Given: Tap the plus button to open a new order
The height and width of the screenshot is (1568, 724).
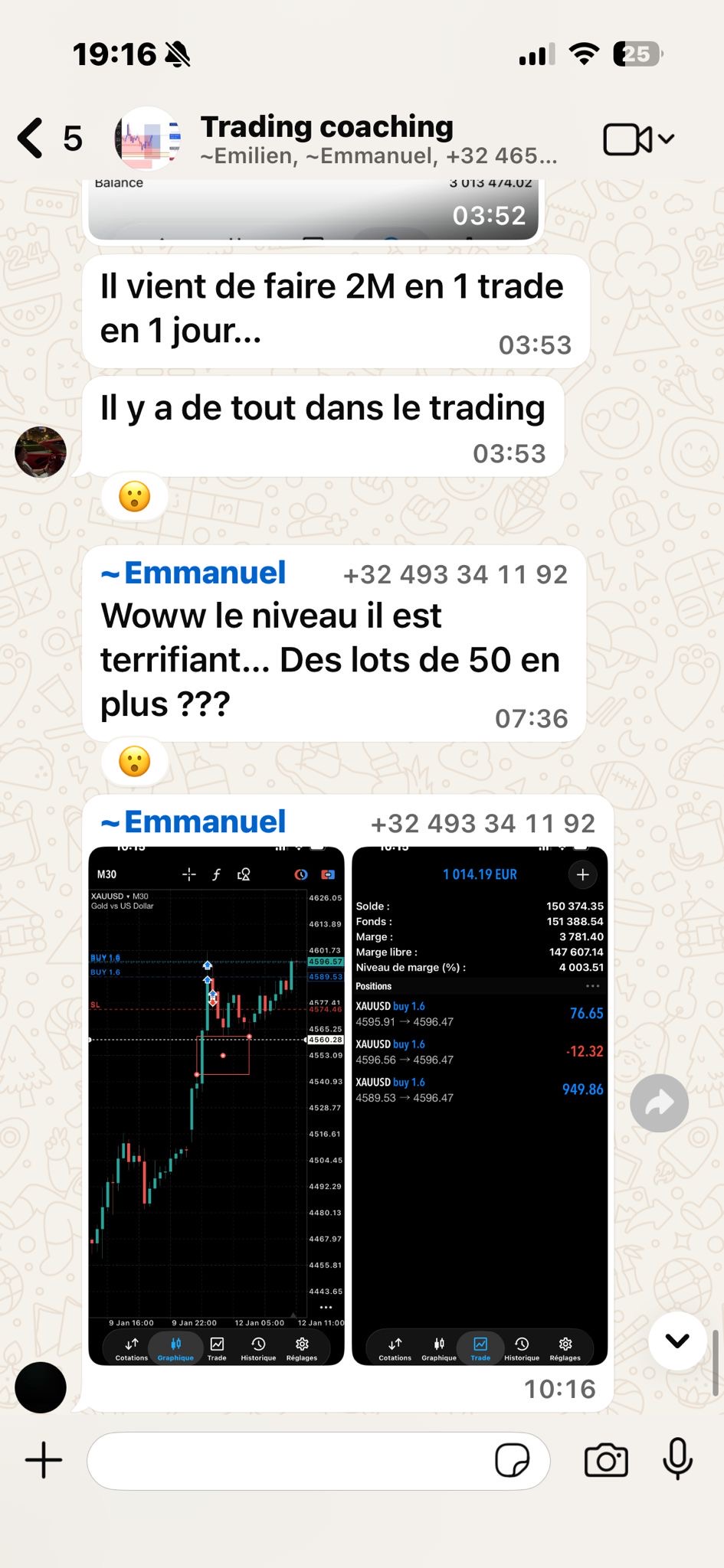Looking at the screenshot, I should point(582,874).
